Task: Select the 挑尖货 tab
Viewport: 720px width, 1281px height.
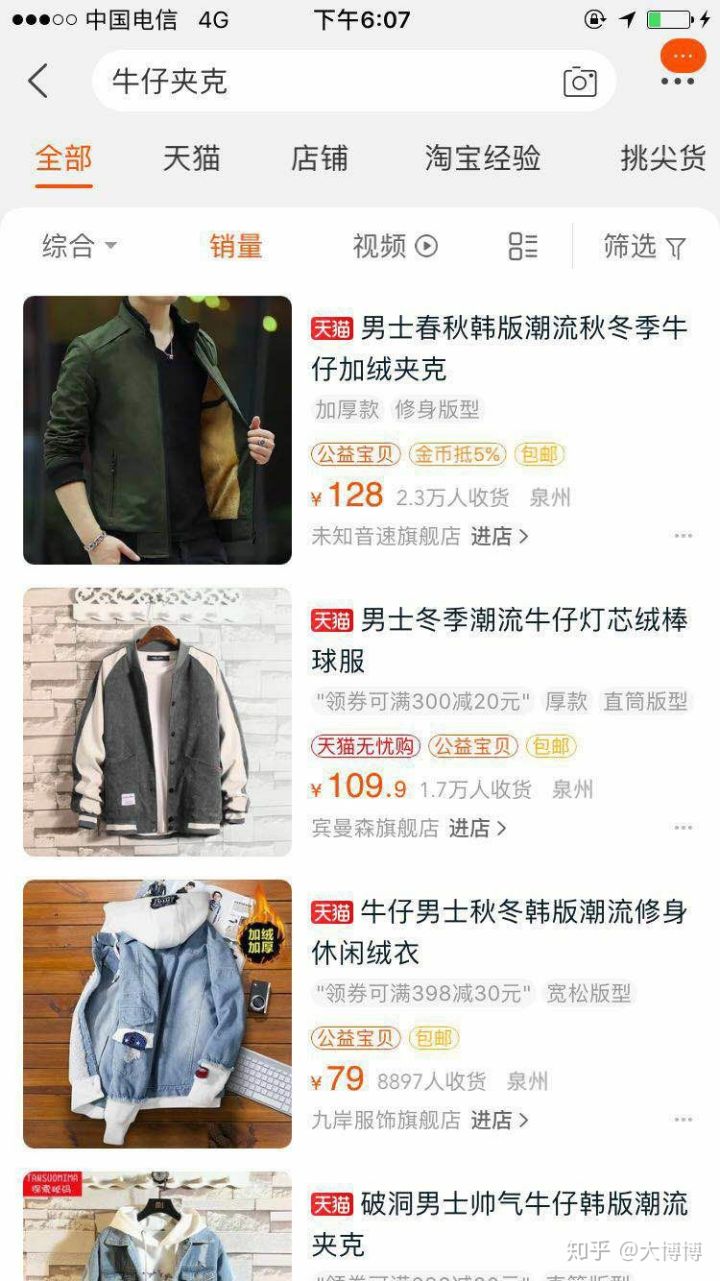Action: [662, 158]
